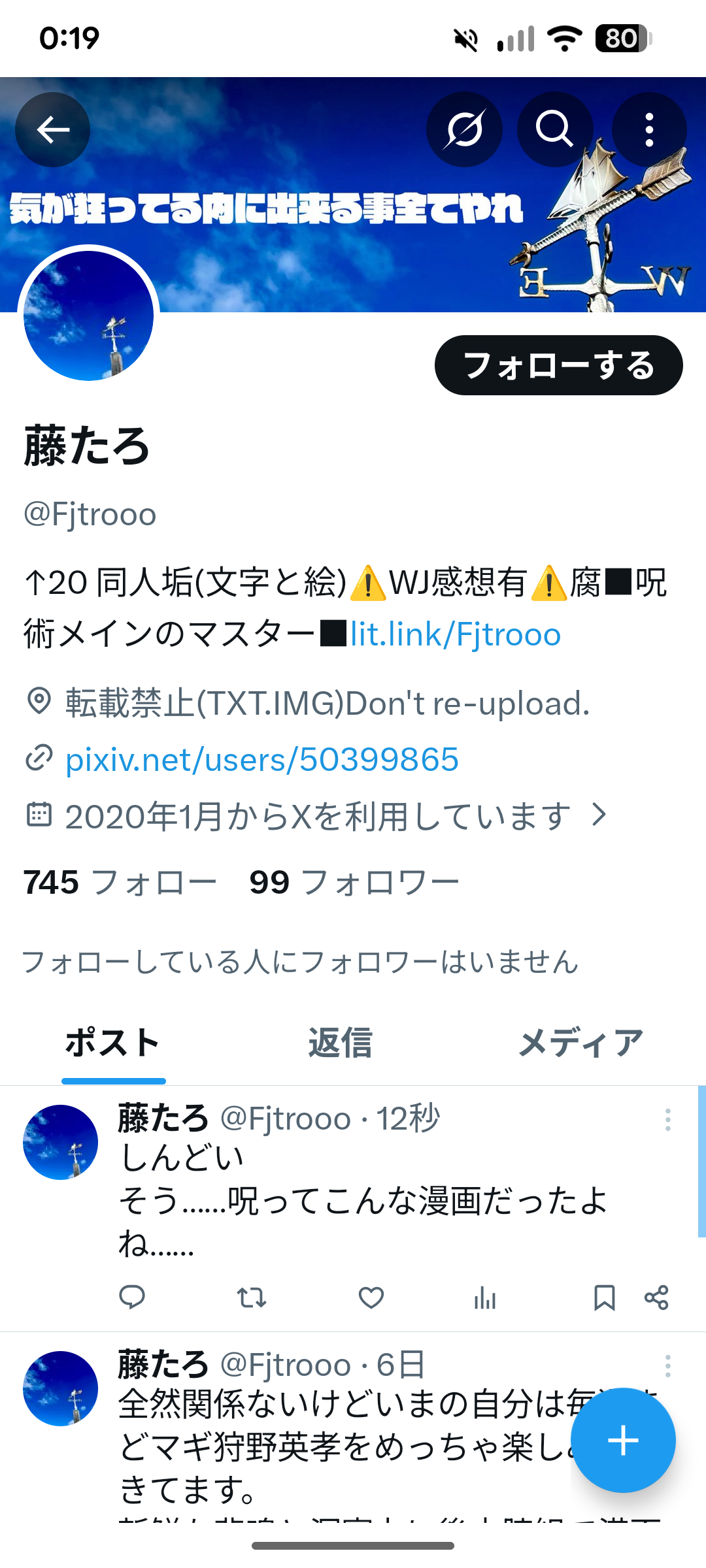Switch to the メディア tab
The height and width of the screenshot is (1568, 706).
pyautogui.click(x=580, y=1043)
